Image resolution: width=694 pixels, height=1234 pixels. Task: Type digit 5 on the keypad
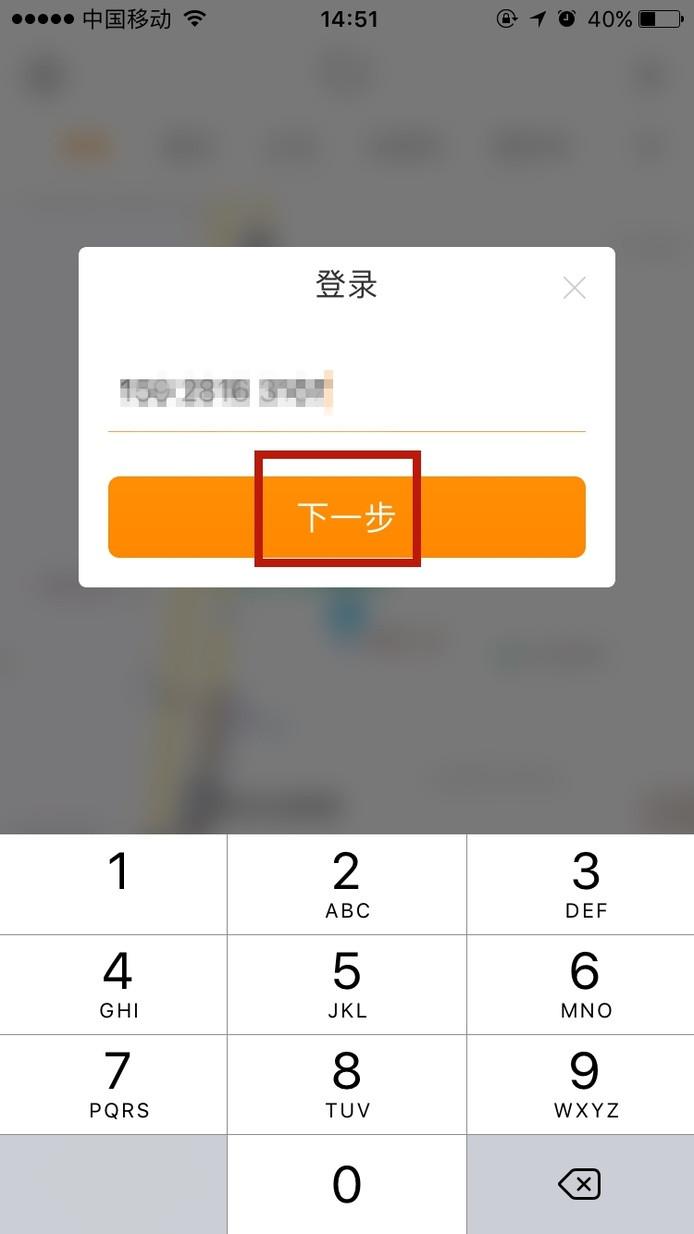pos(346,985)
